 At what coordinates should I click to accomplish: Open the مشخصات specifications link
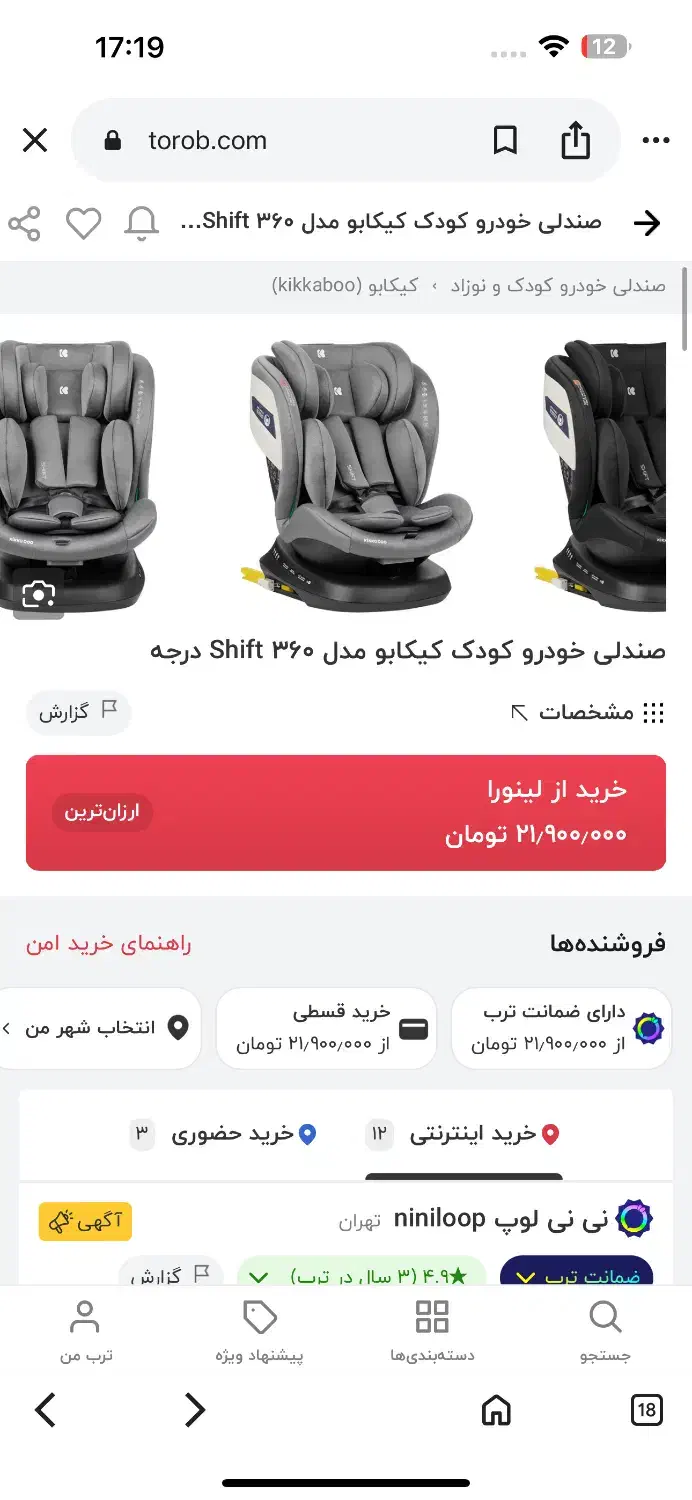(x=587, y=712)
